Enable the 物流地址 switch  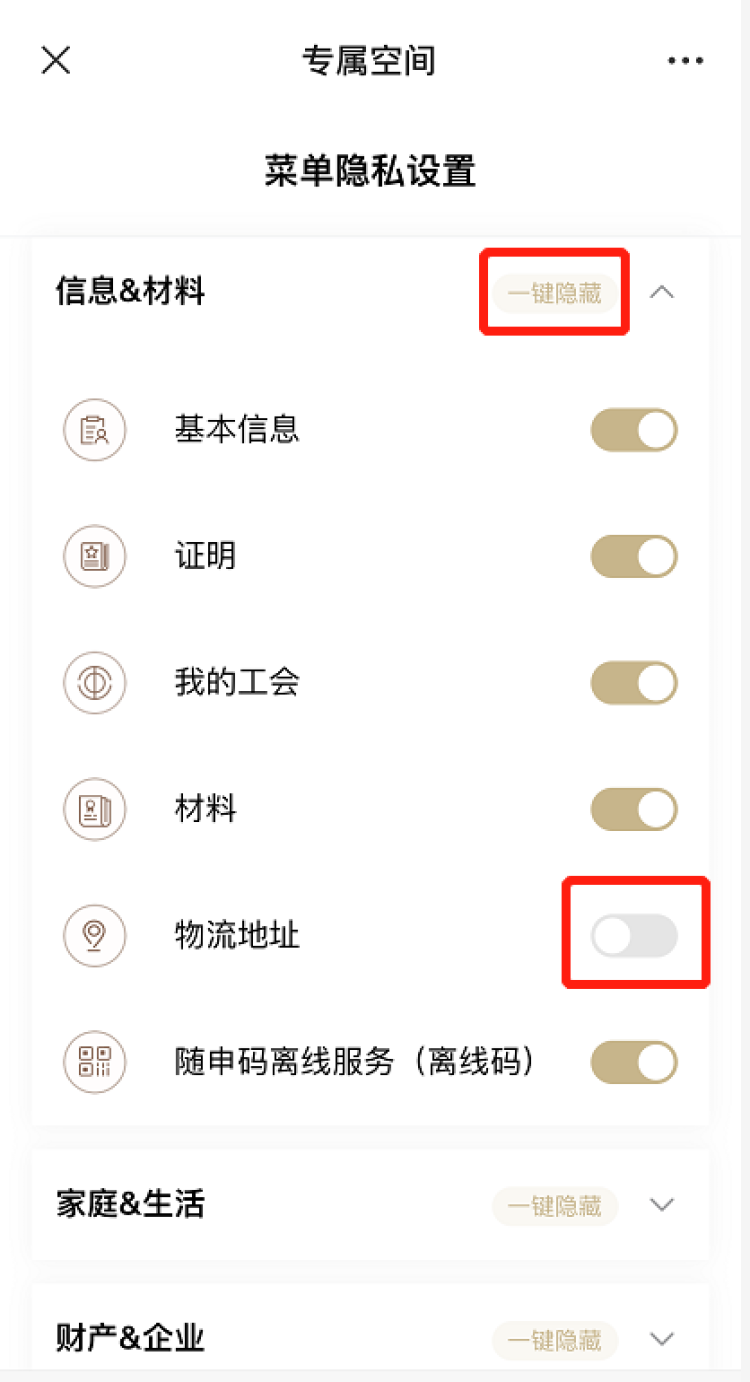point(634,936)
